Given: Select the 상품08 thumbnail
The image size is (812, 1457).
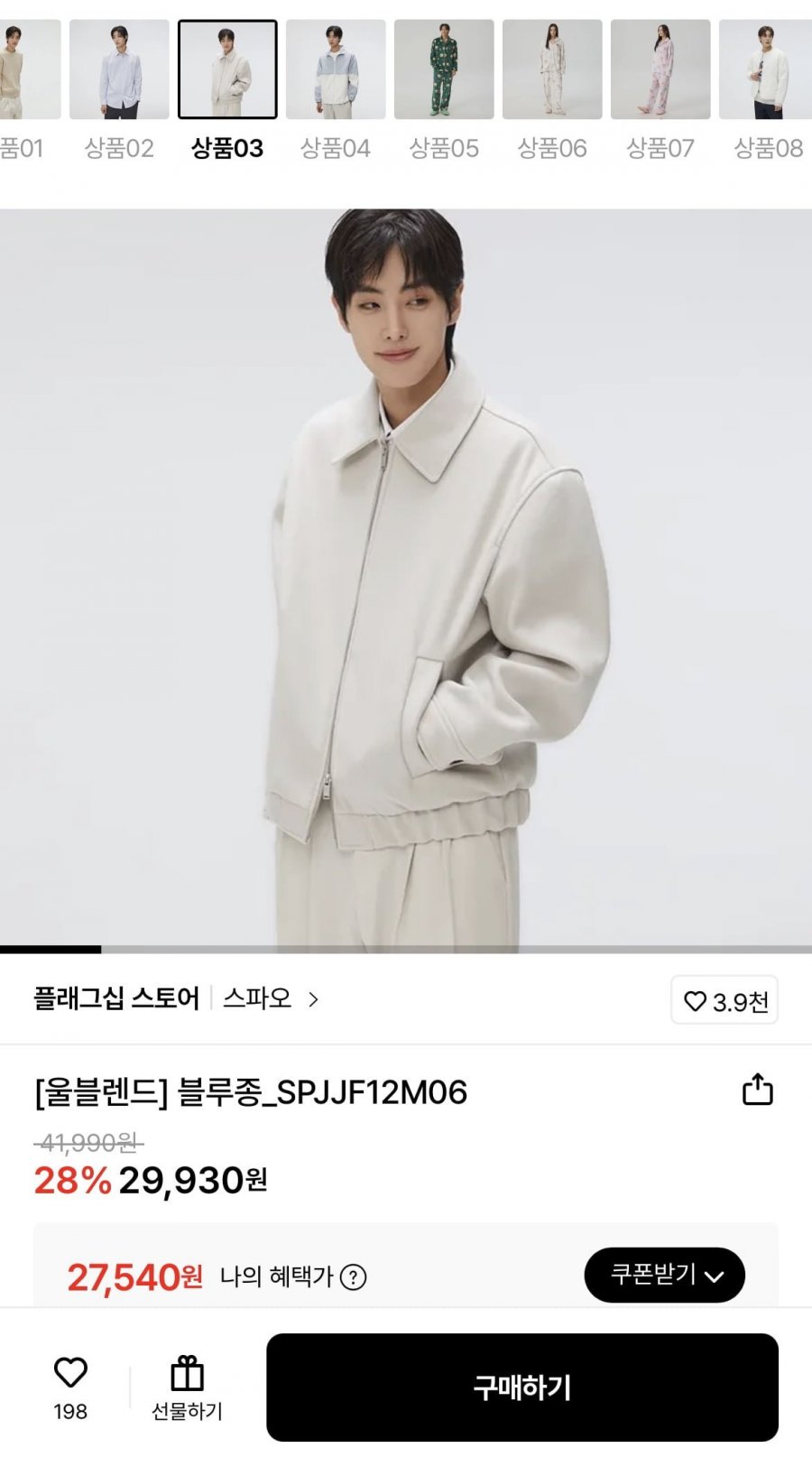Looking at the screenshot, I should coord(765,70).
